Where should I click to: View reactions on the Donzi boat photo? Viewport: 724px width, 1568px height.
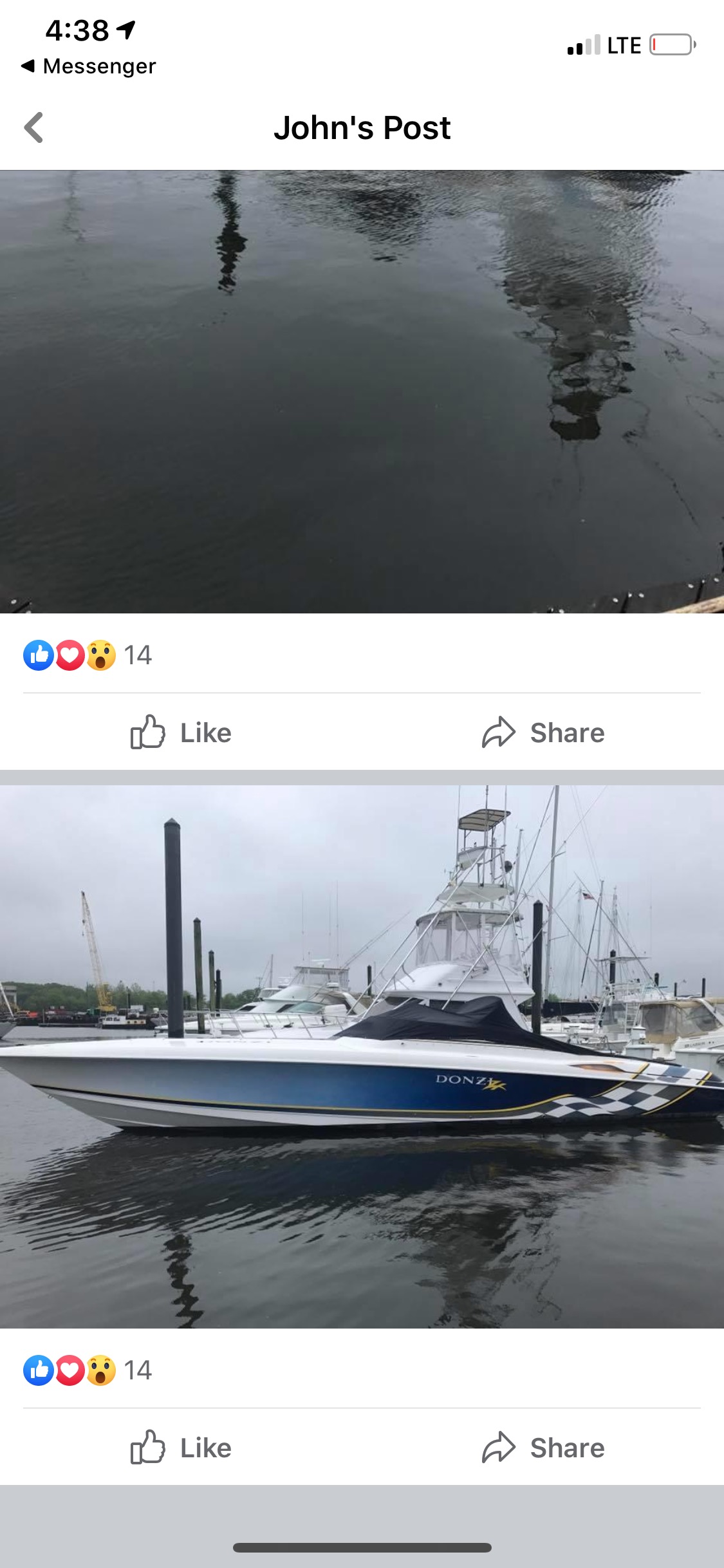point(88,1370)
